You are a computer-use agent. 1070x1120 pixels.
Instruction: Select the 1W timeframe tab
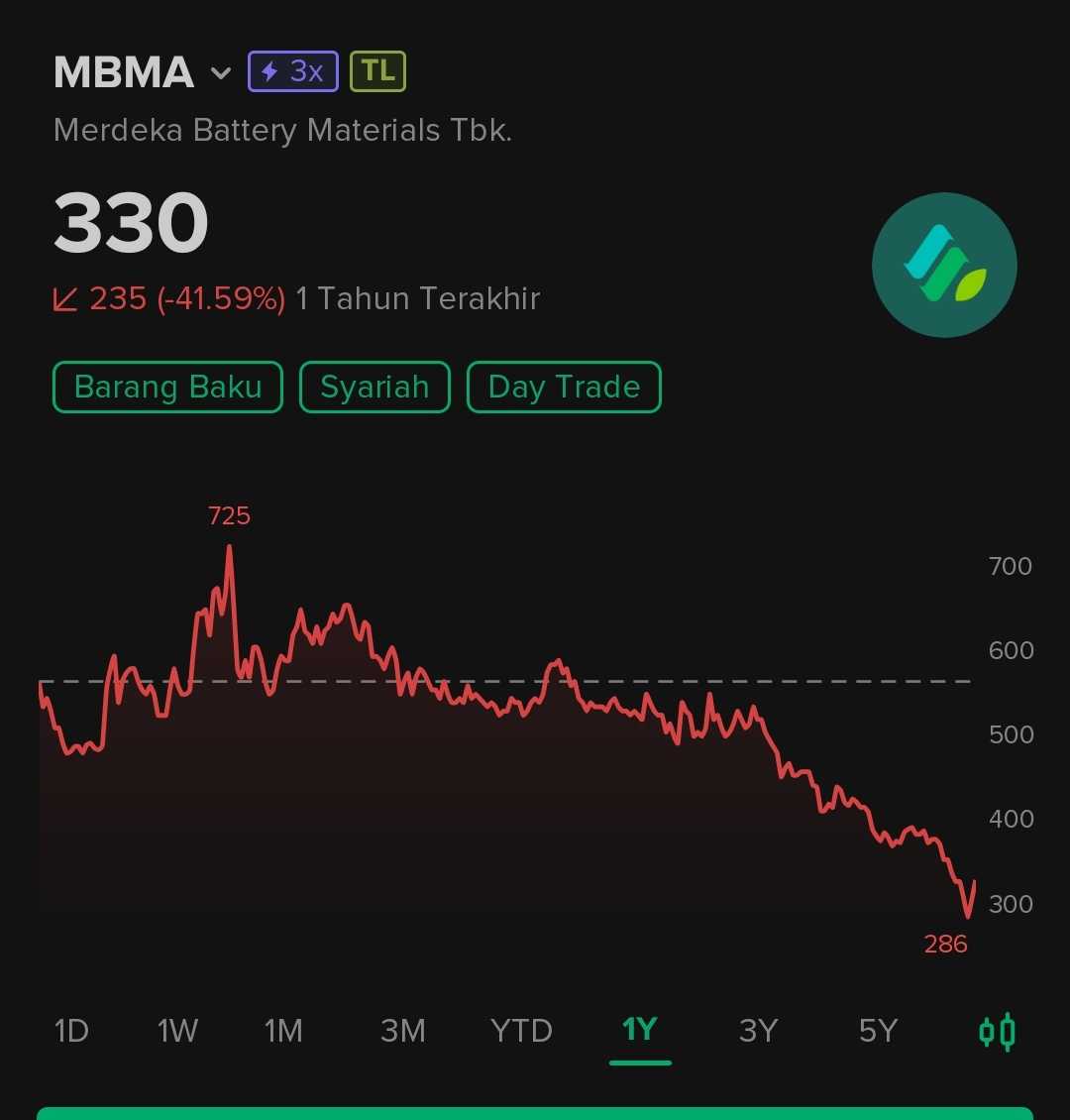[176, 1031]
